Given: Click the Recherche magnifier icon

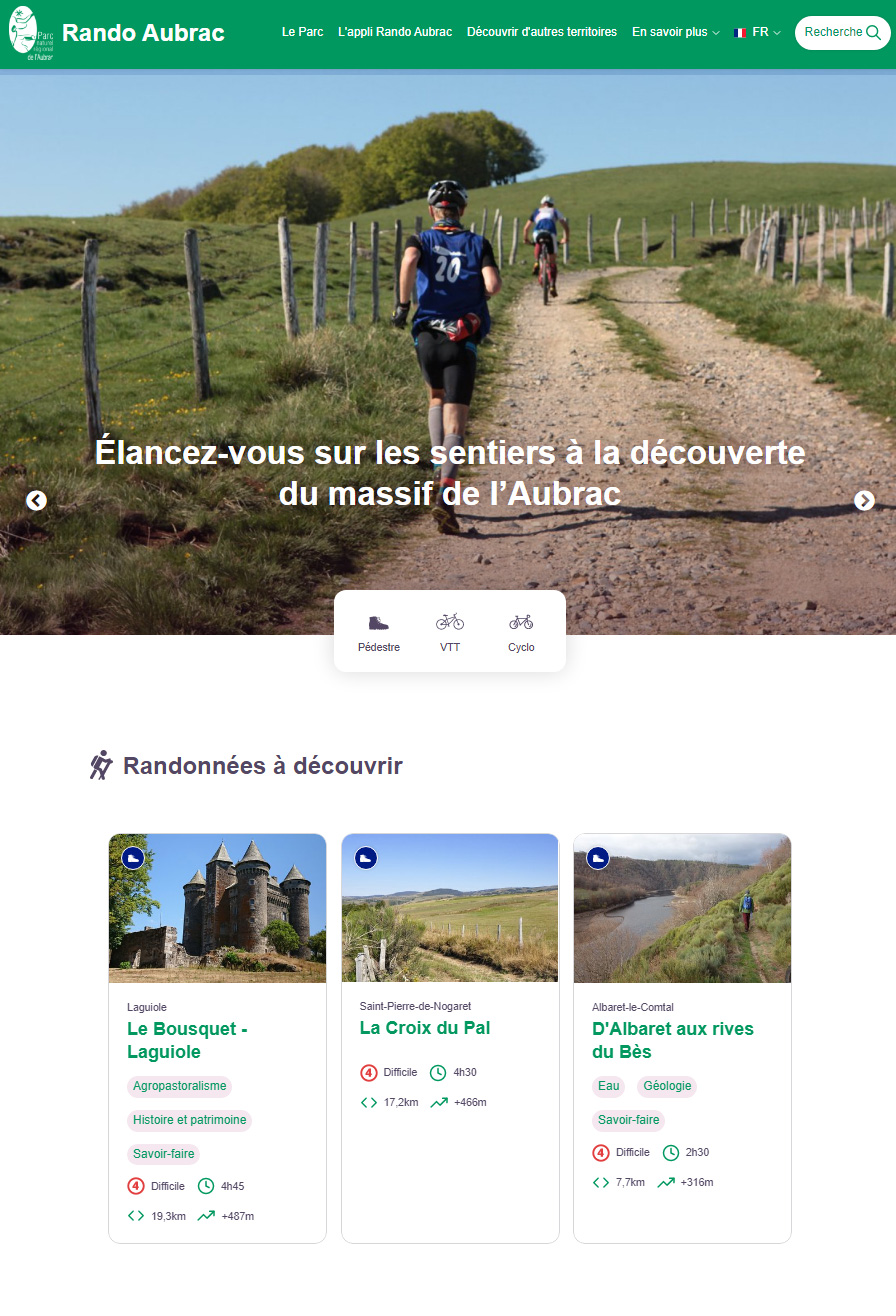Looking at the screenshot, I should [x=874, y=32].
